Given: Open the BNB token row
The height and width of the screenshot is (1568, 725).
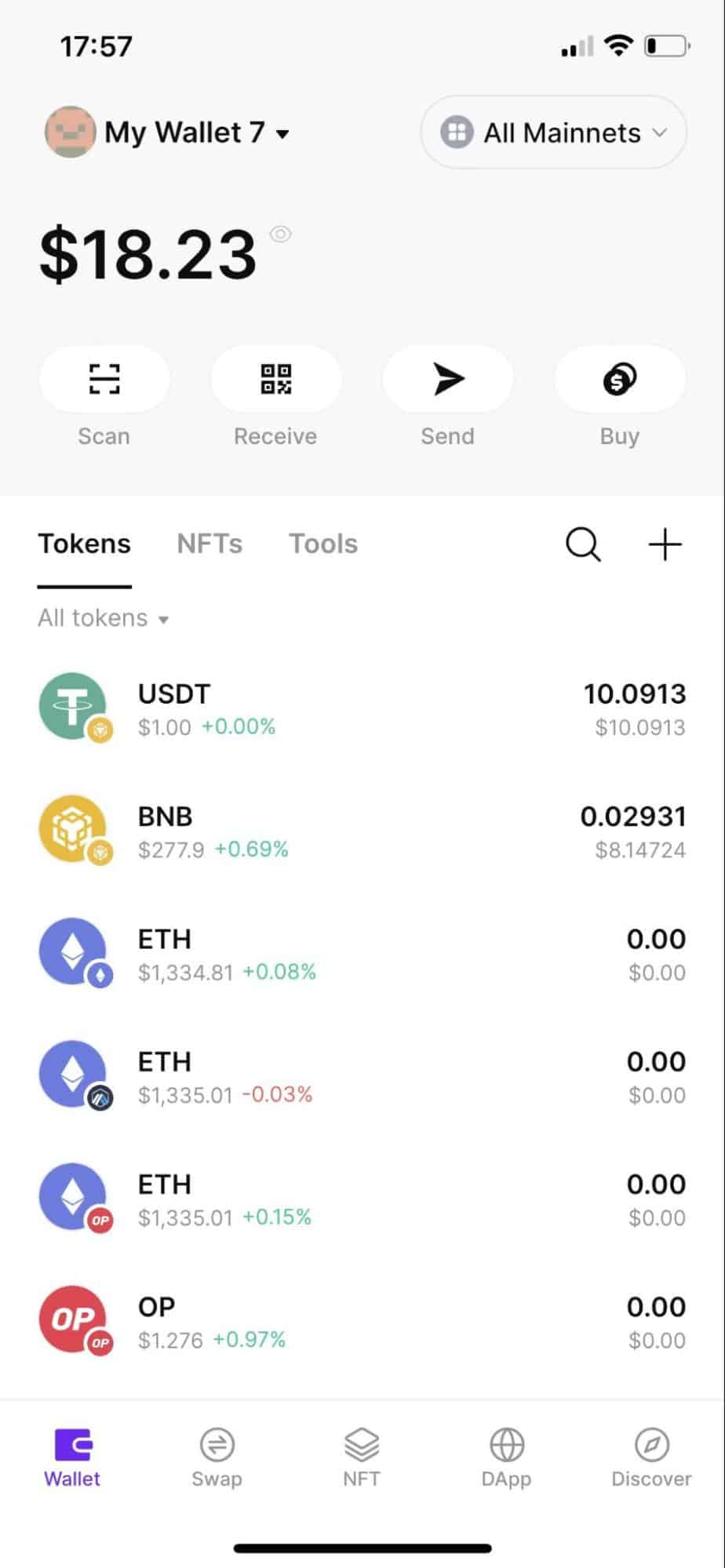Looking at the screenshot, I should click(x=362, y=831).
